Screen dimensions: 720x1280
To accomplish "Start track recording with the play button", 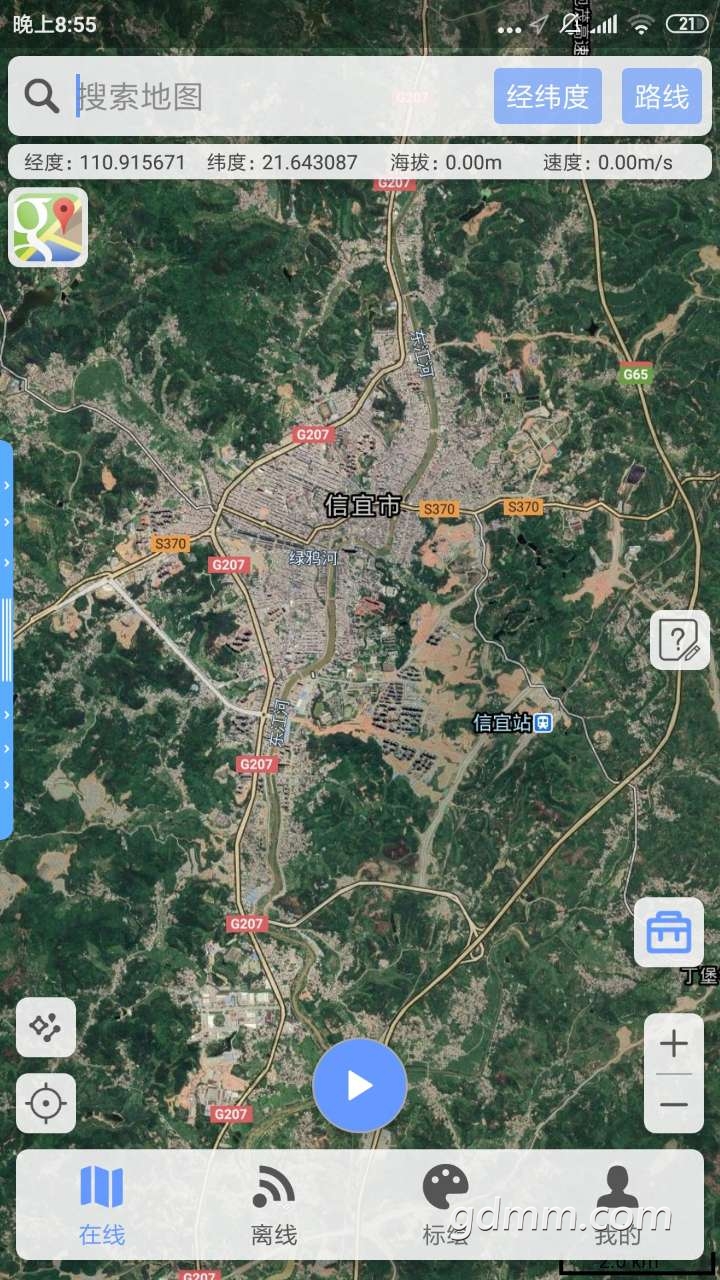I will tap(360, 1086).
